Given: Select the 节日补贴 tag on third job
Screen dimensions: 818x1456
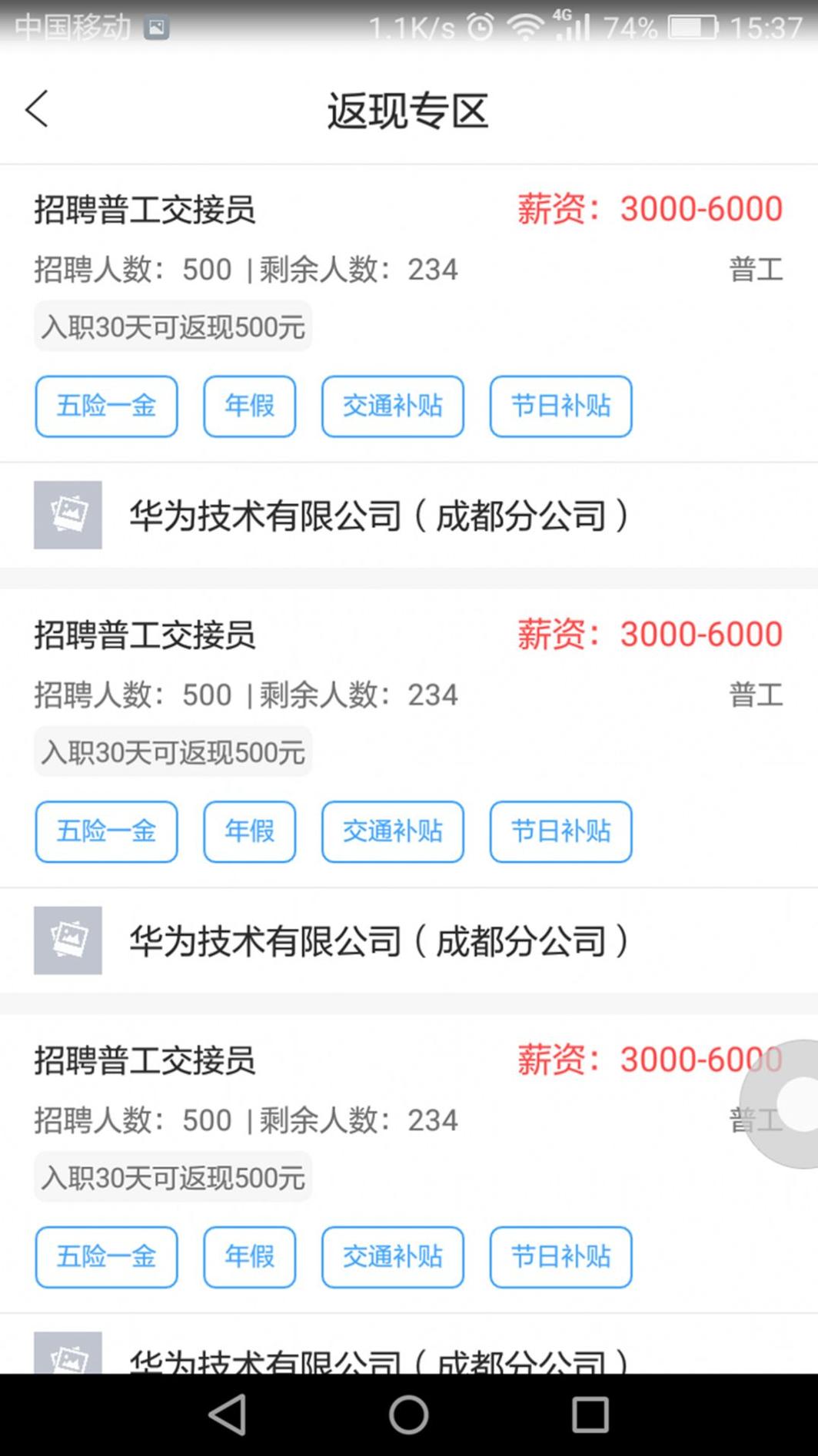Looking at the screenshot, I should tap(560, 1258).
